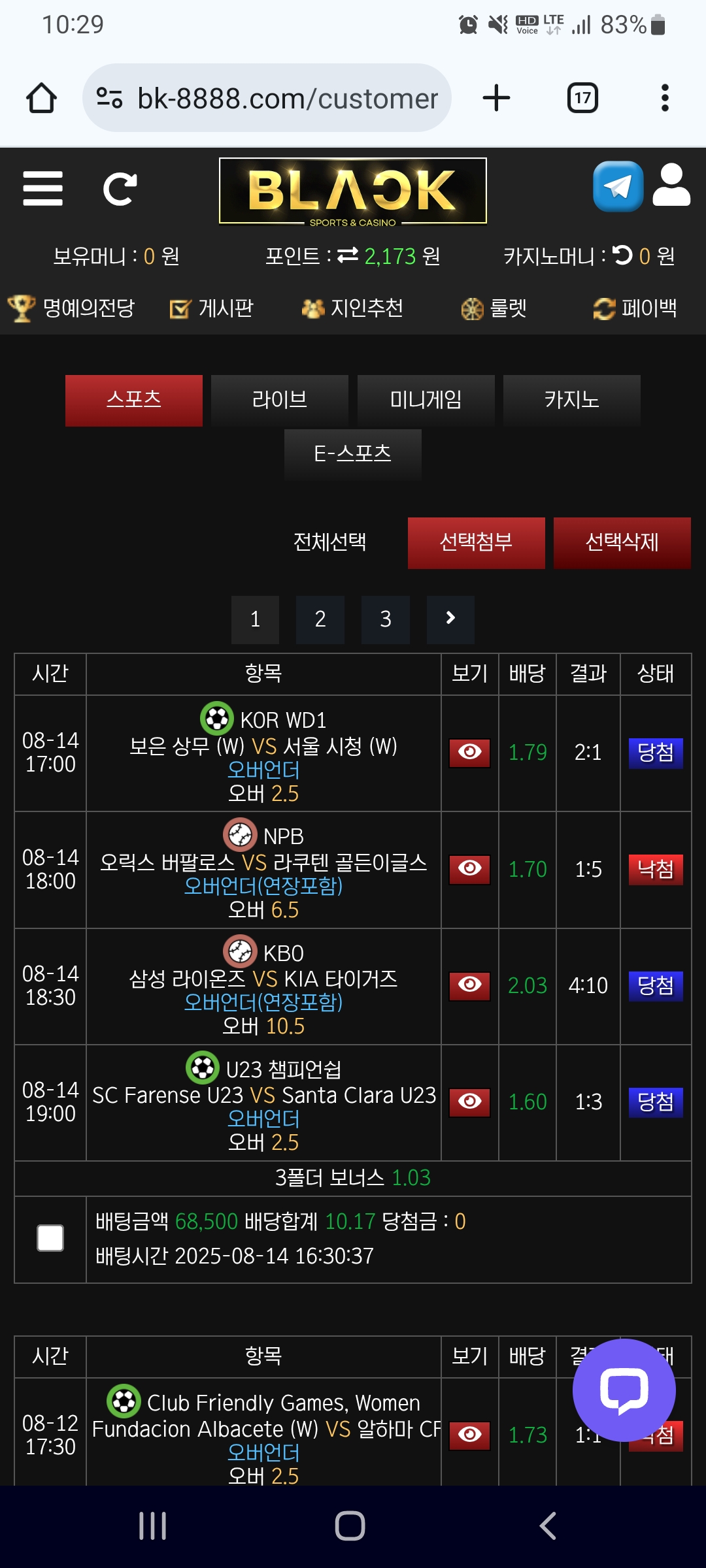Tap 선택첨부 to attach the selection
Screen dimensions: 706x1568
(476, 543)
